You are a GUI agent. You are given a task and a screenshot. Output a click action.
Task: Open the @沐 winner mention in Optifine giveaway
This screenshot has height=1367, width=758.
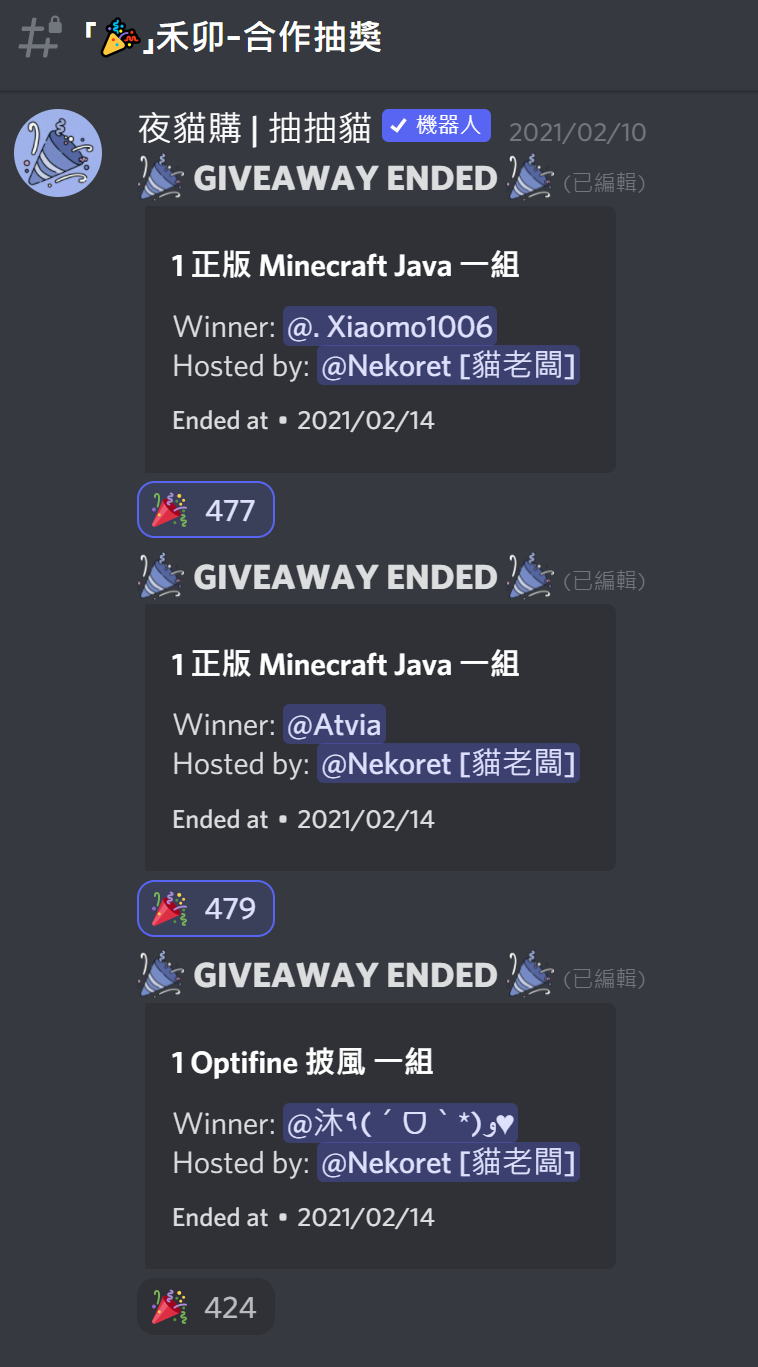(x=400, y=1123)
